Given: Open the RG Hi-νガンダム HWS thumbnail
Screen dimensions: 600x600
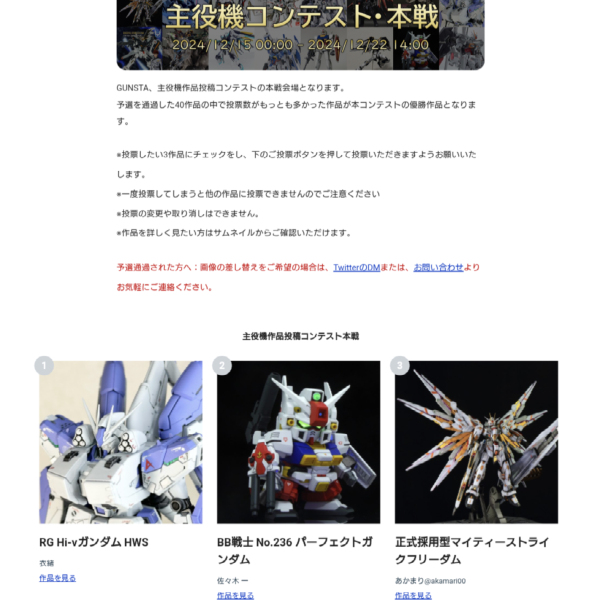Looking at the screenshot, I should pos(121,442).
